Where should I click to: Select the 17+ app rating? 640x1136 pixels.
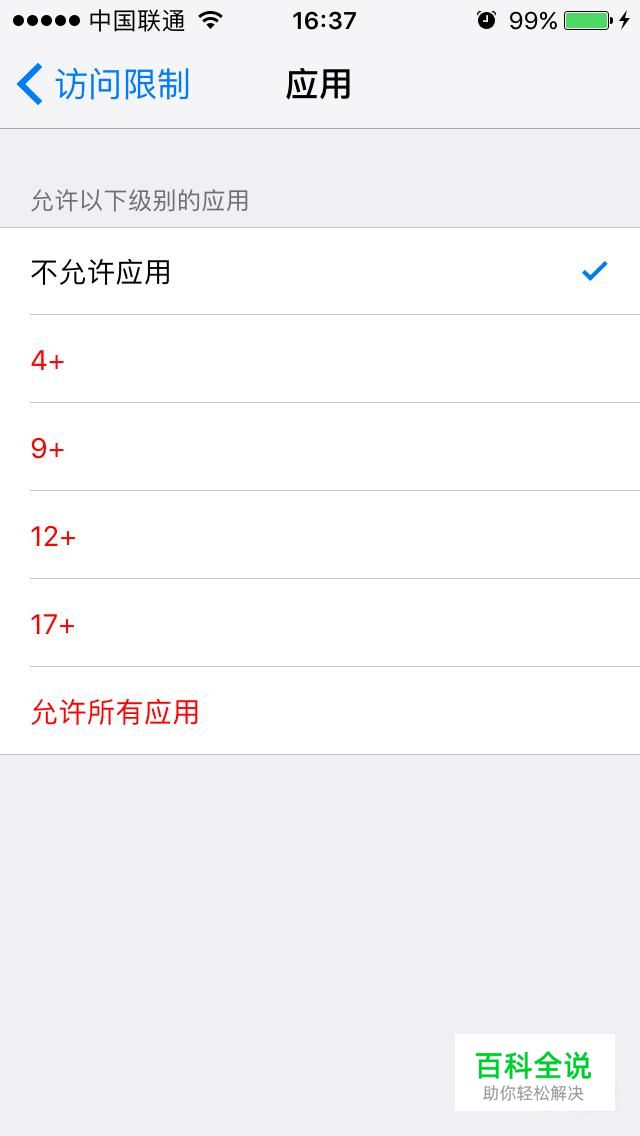[320, 623]
